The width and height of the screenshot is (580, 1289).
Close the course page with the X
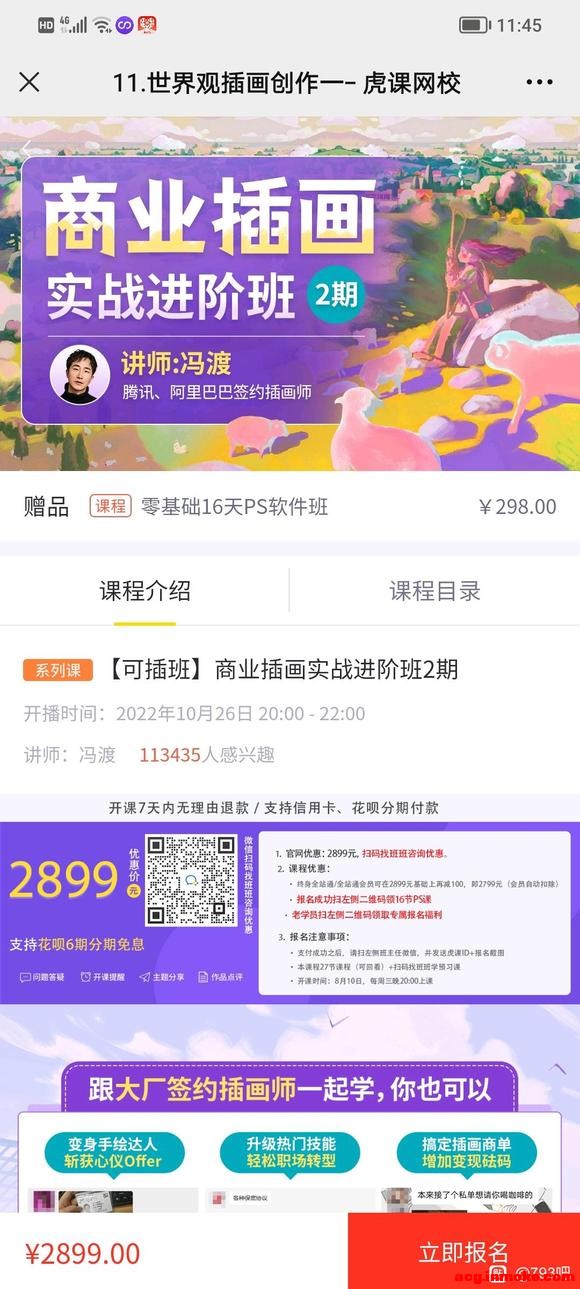[30, 83]
